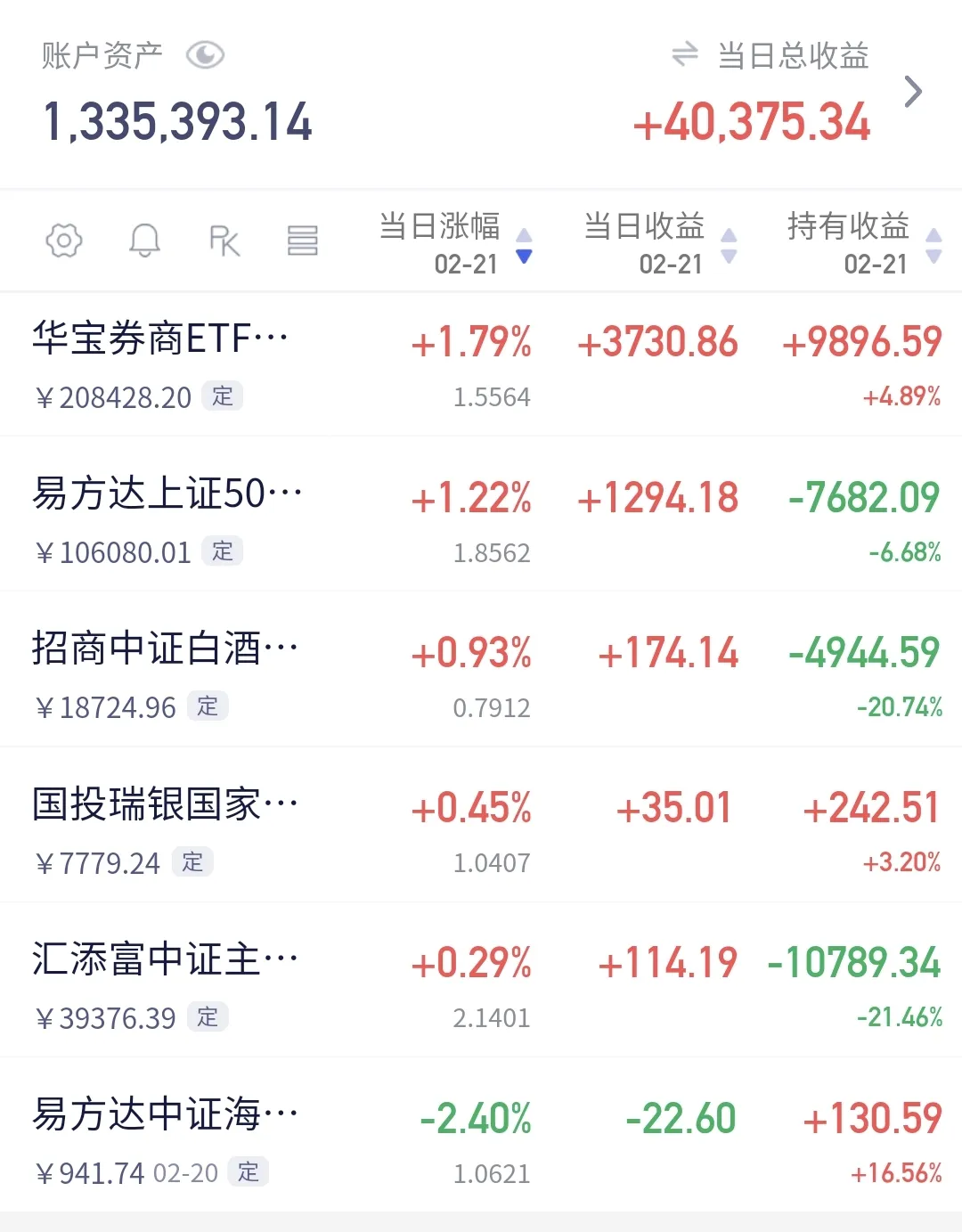This screenshot has height=1232, width=962.
Task: Open settings via the gear icon
Action: coord(62,241)
